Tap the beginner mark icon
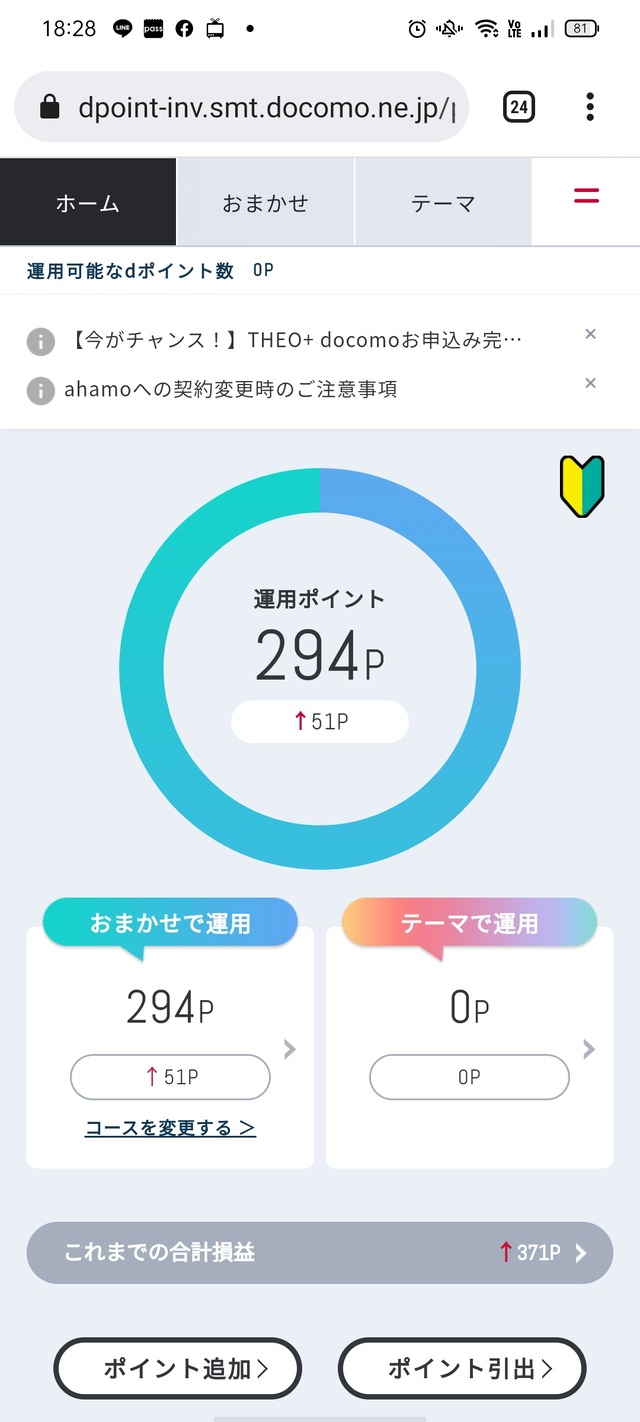The height and width of the screenshot is (1422, 640). (x=581, y=486)
